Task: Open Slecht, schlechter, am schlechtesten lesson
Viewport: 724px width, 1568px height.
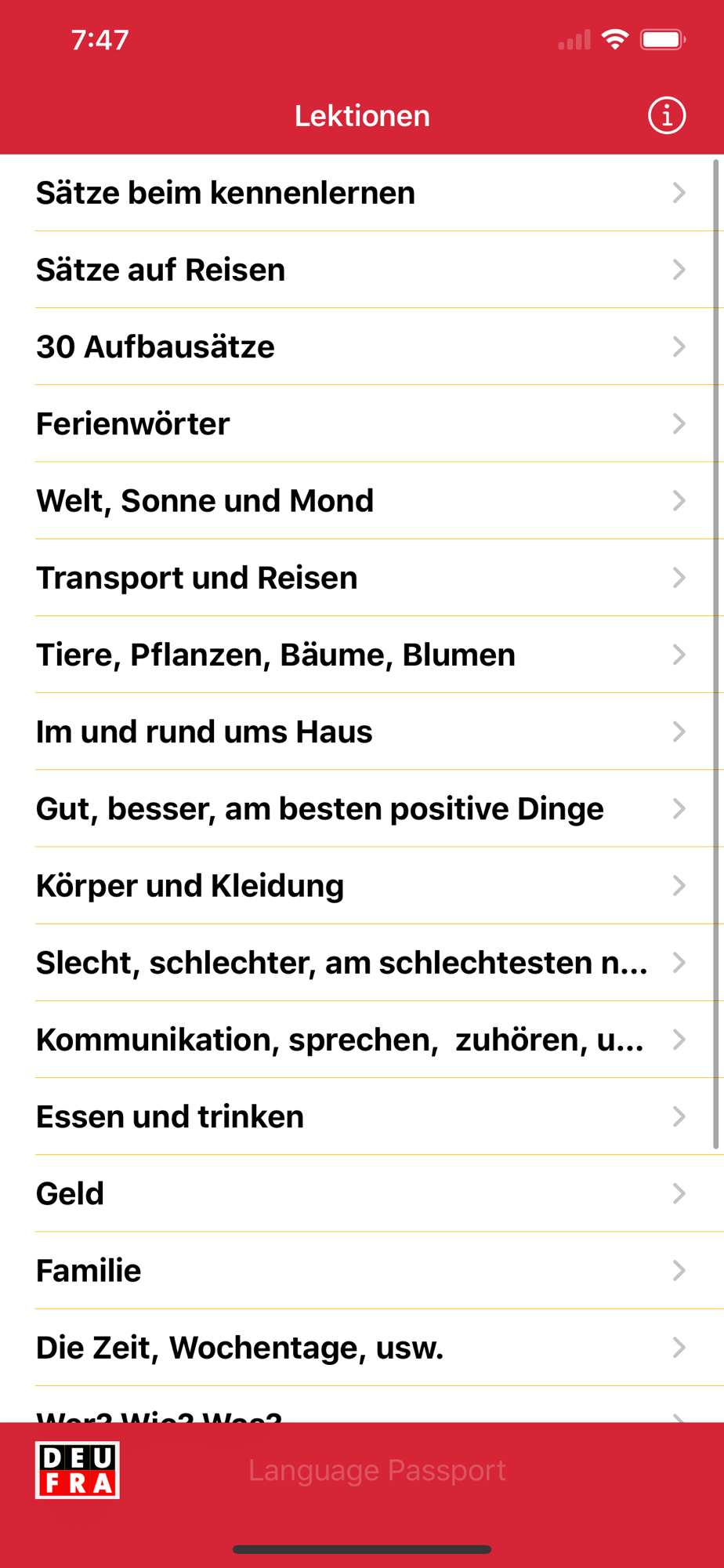Action: [x=362, y=962]
